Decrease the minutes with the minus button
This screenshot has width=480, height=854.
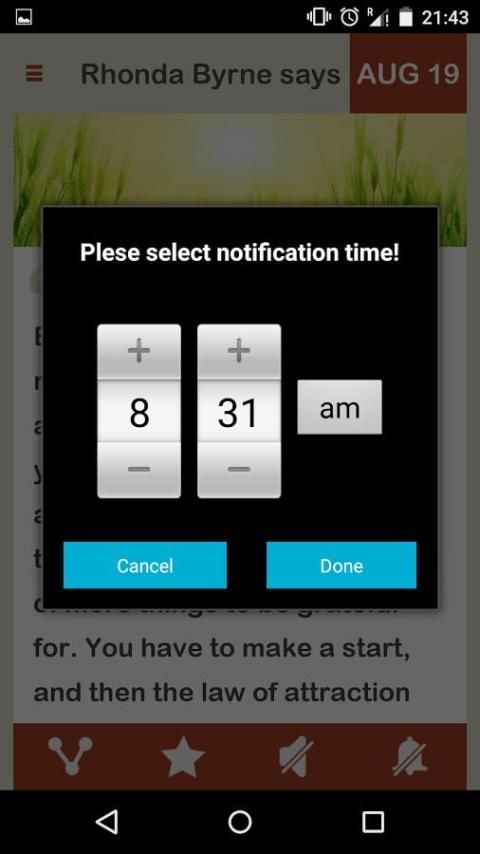[x=239, y=469]
